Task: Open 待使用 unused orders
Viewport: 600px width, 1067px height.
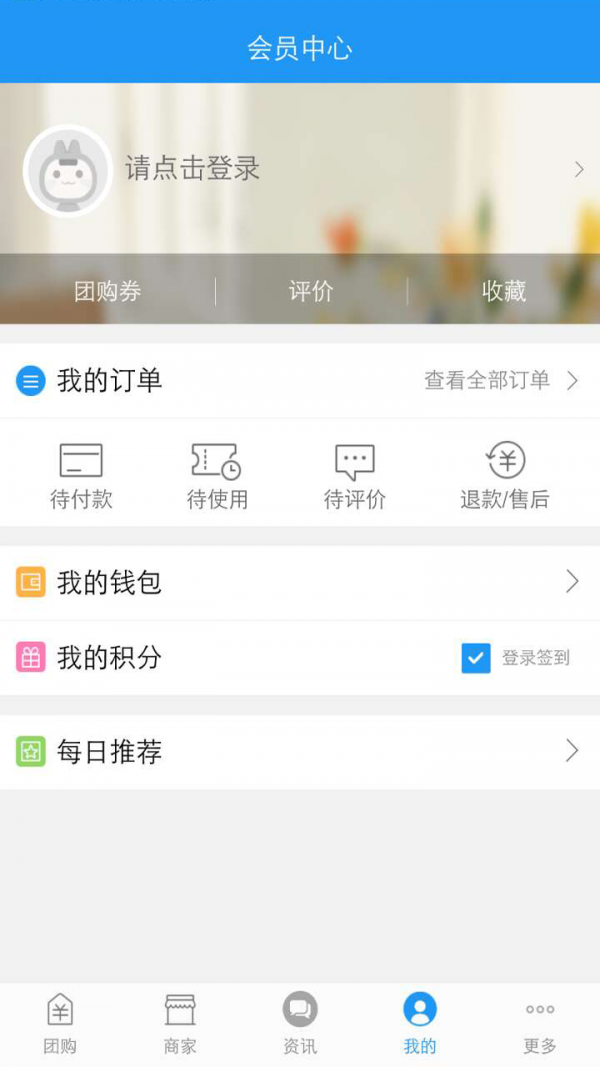Action: coord(217,476)
